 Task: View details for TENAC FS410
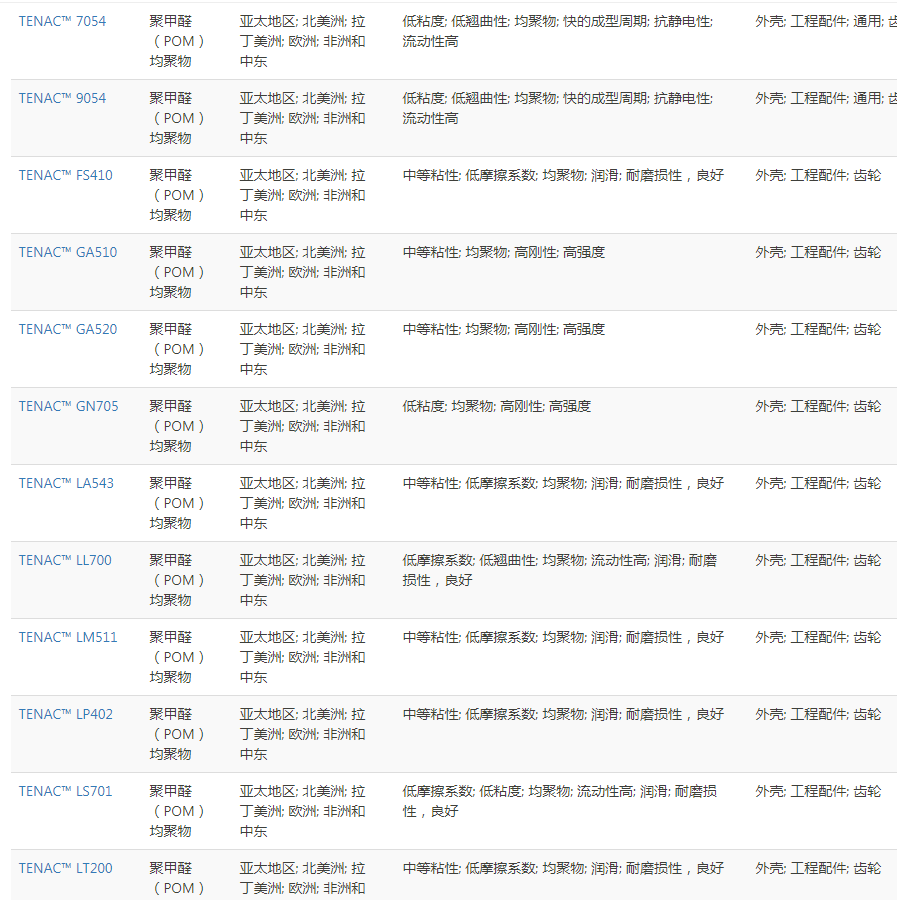click(x=65, y=175)
